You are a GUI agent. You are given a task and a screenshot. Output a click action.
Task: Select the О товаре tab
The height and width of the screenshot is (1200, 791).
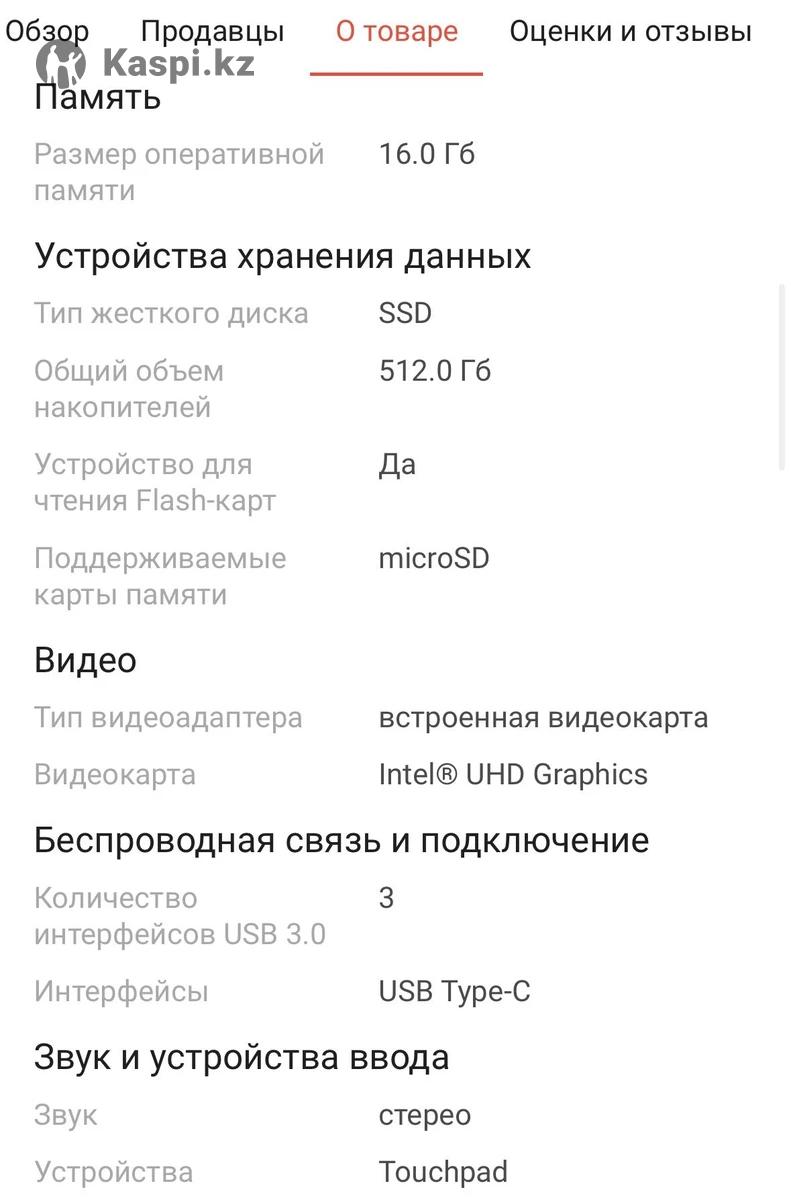[396, 32]
